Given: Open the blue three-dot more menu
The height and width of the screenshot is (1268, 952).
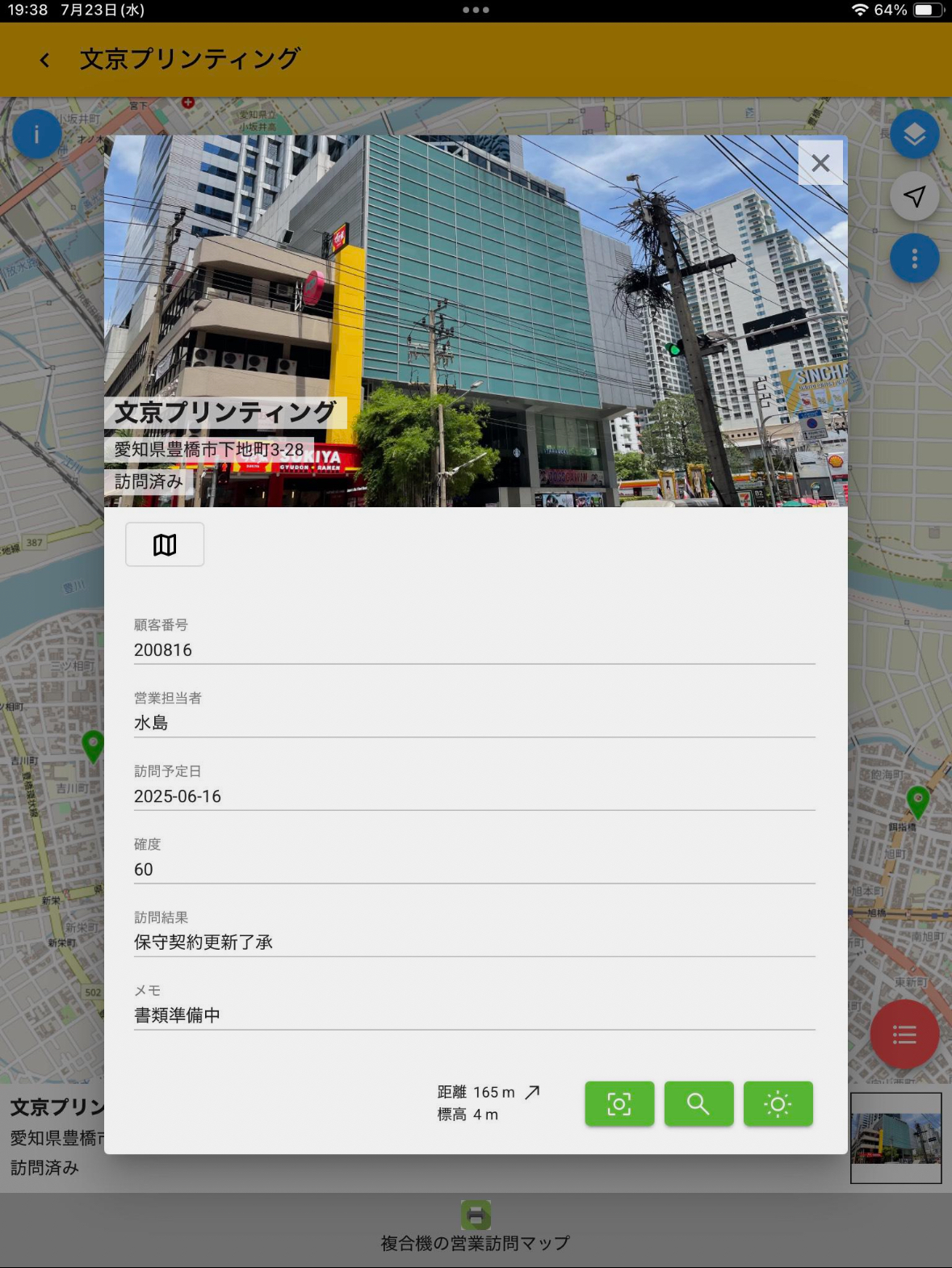Looking at the screenshot, I should (x=914, y=258).
